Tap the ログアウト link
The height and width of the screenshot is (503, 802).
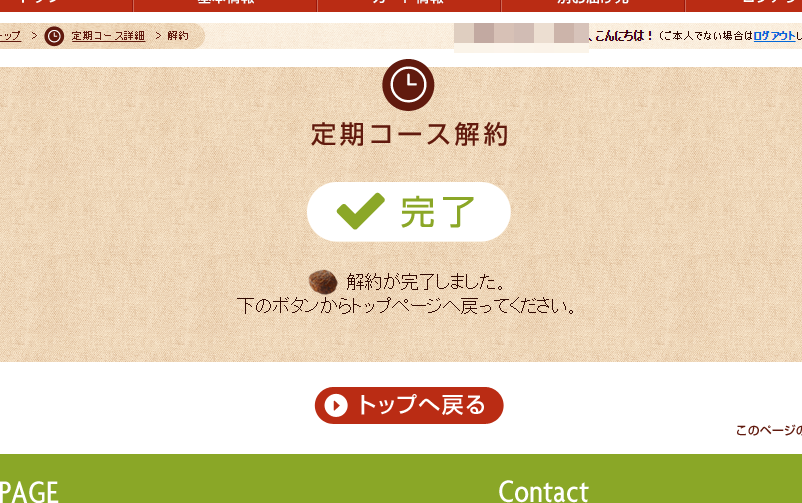[774, 36]
